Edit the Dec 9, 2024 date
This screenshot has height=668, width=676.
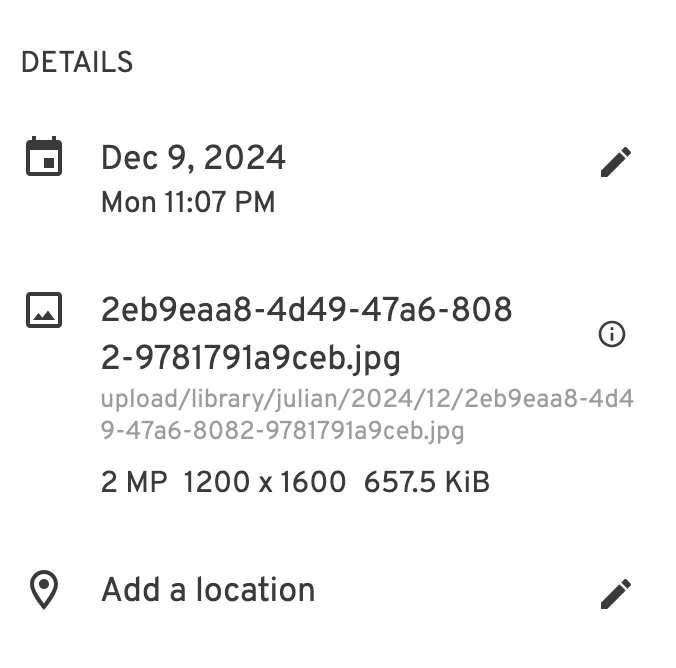point(616,162)
